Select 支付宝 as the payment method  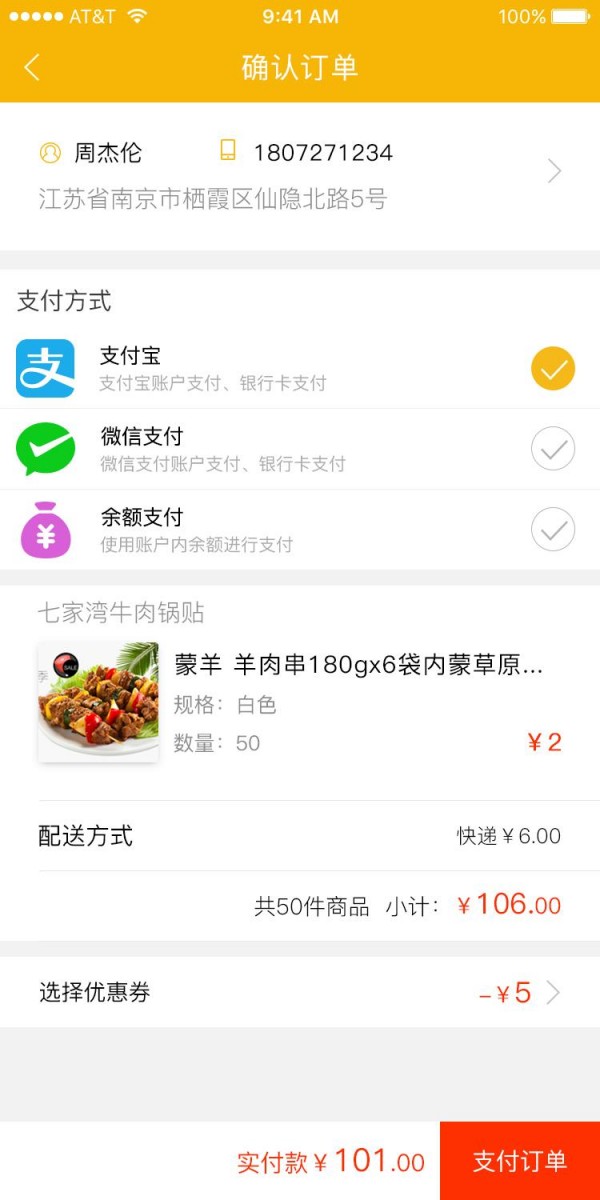(x=552, y=368)
